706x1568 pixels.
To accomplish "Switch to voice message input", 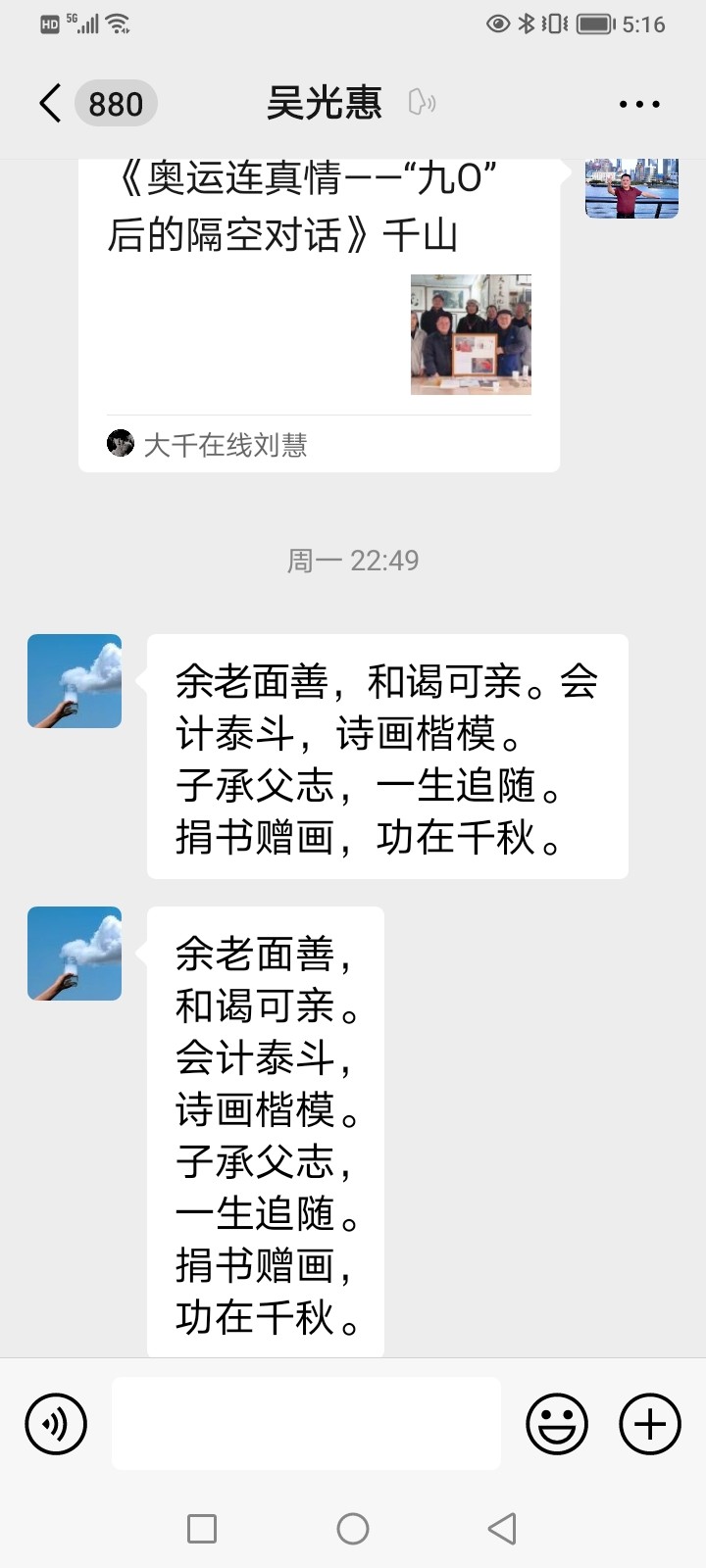I will click(57, 1424).
